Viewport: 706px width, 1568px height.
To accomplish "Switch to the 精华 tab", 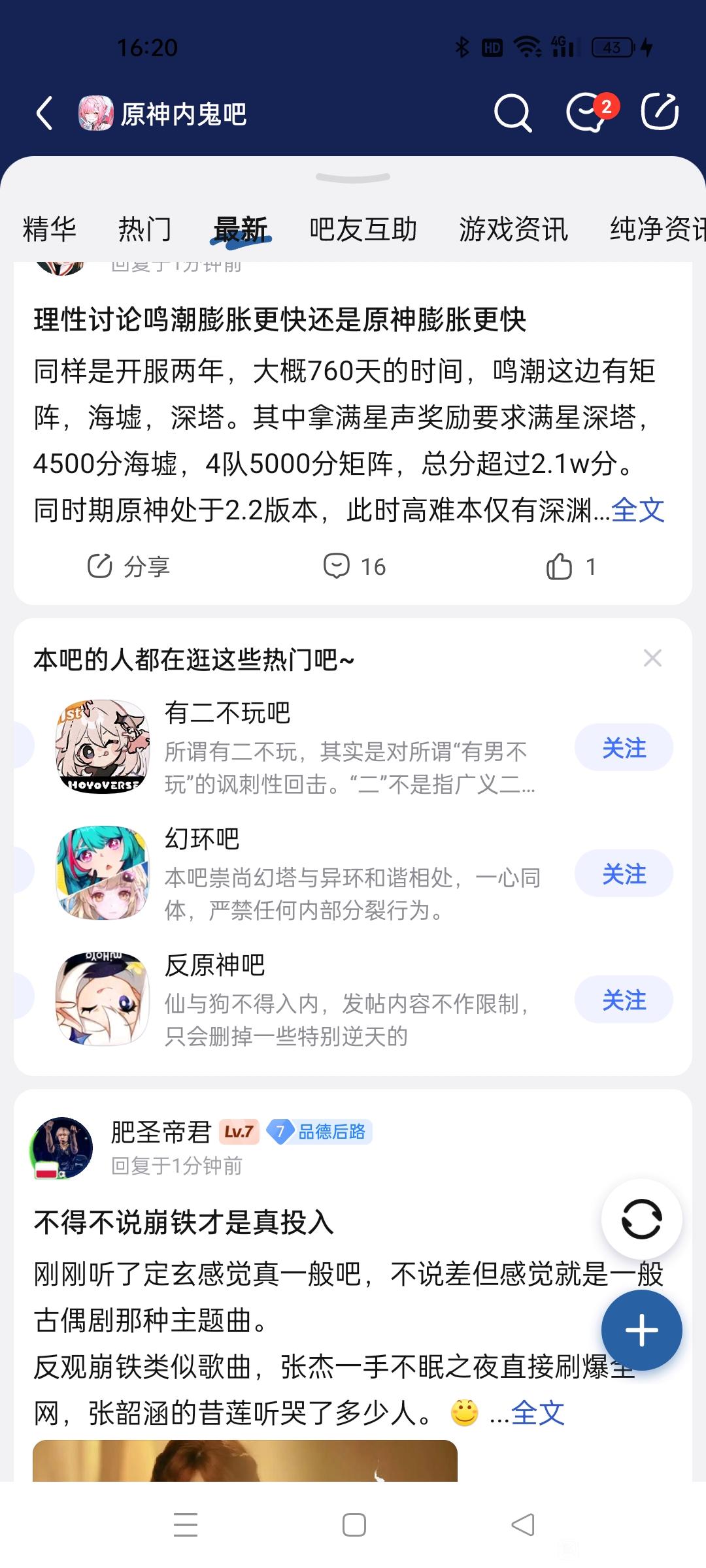I will coord(50,229).
